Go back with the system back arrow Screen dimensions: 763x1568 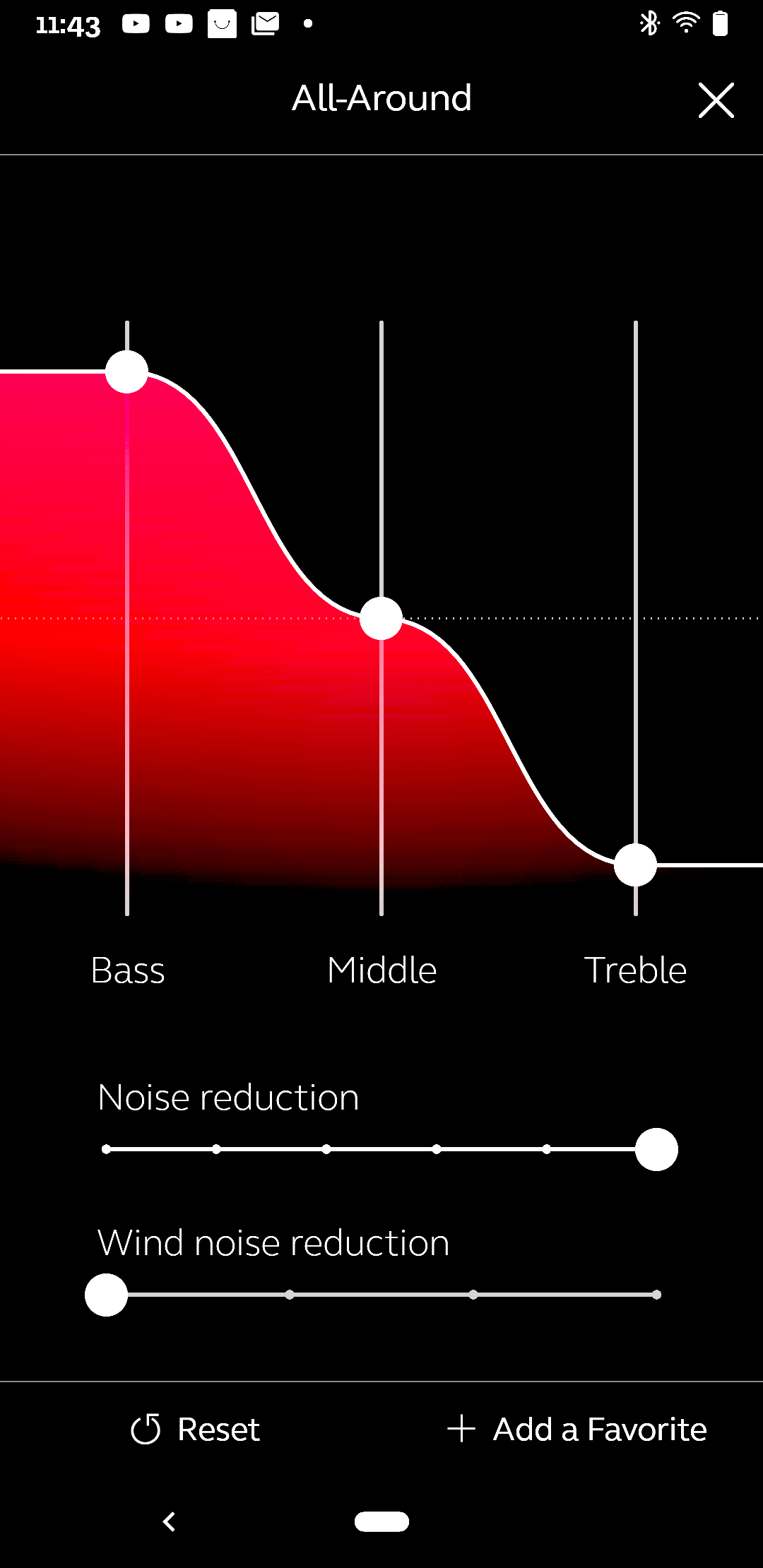point(169,1521)
